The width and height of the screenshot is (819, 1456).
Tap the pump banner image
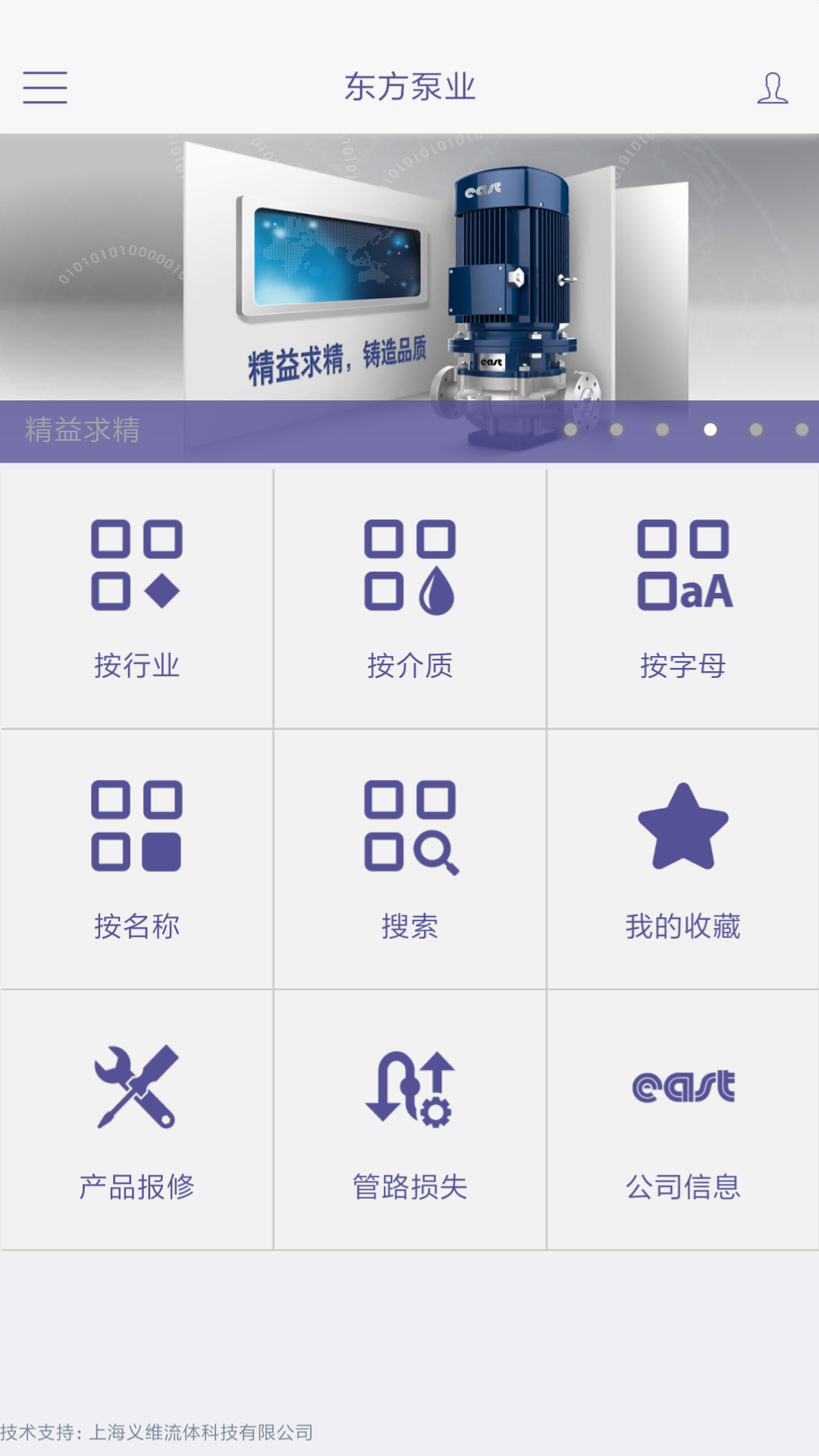coord(409,265)
